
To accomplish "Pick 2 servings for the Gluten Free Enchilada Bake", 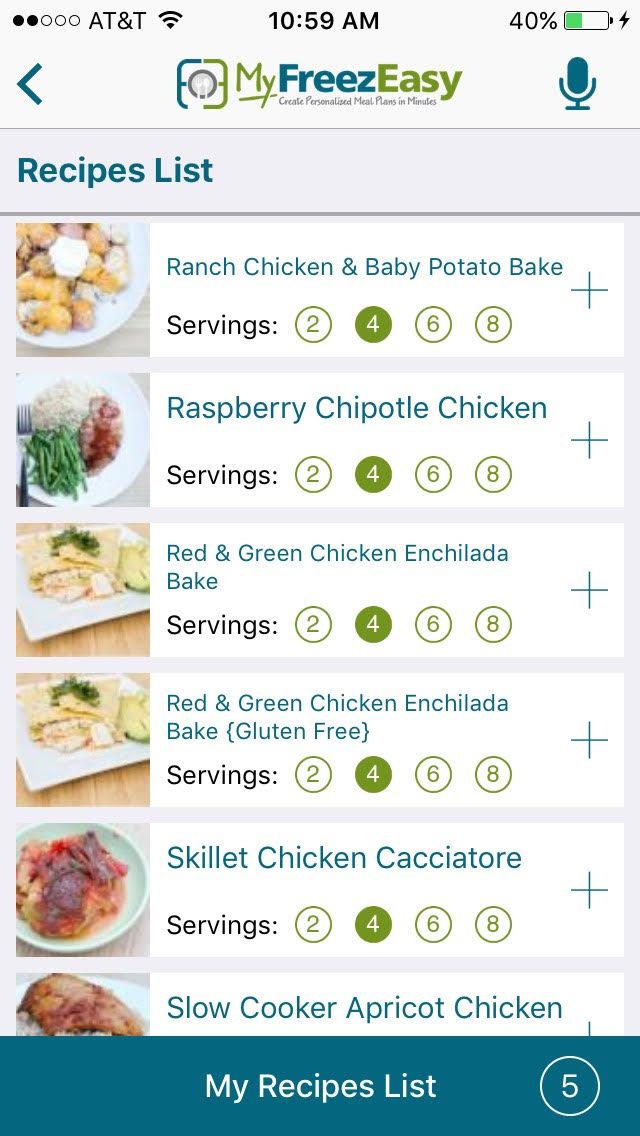I will pos(313,774).
